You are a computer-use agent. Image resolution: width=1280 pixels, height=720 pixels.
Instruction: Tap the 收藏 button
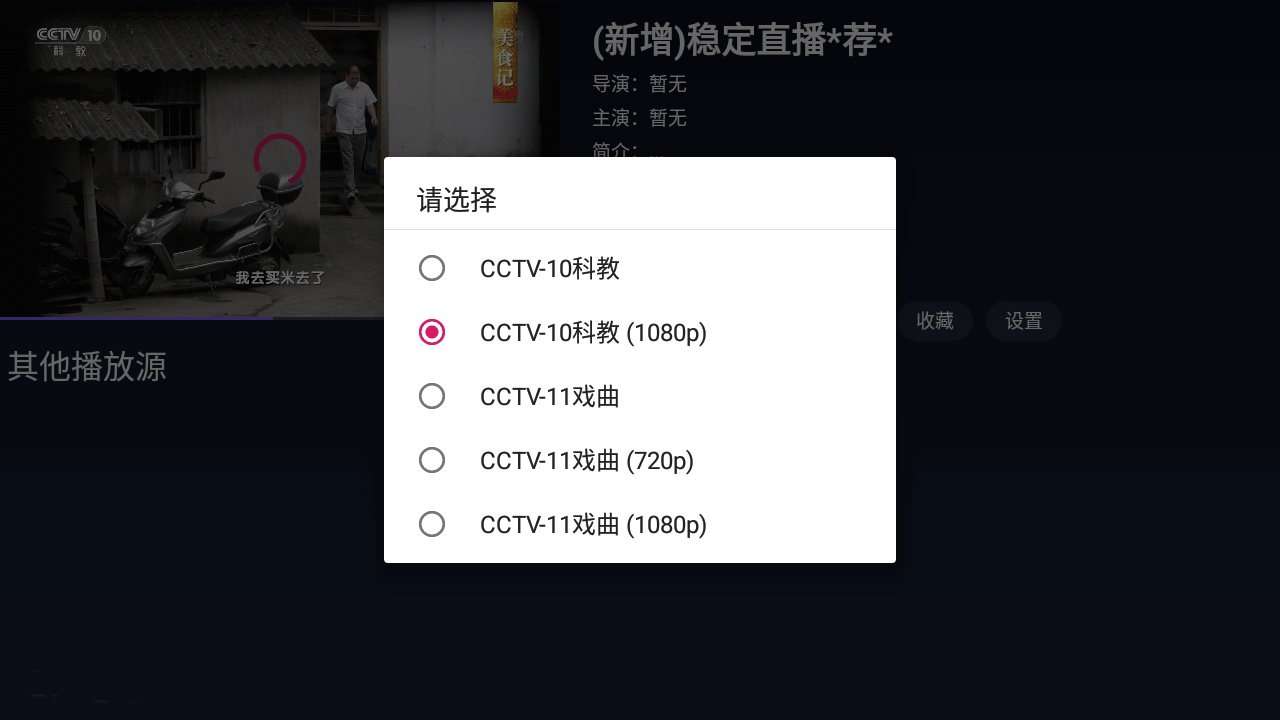934,321
